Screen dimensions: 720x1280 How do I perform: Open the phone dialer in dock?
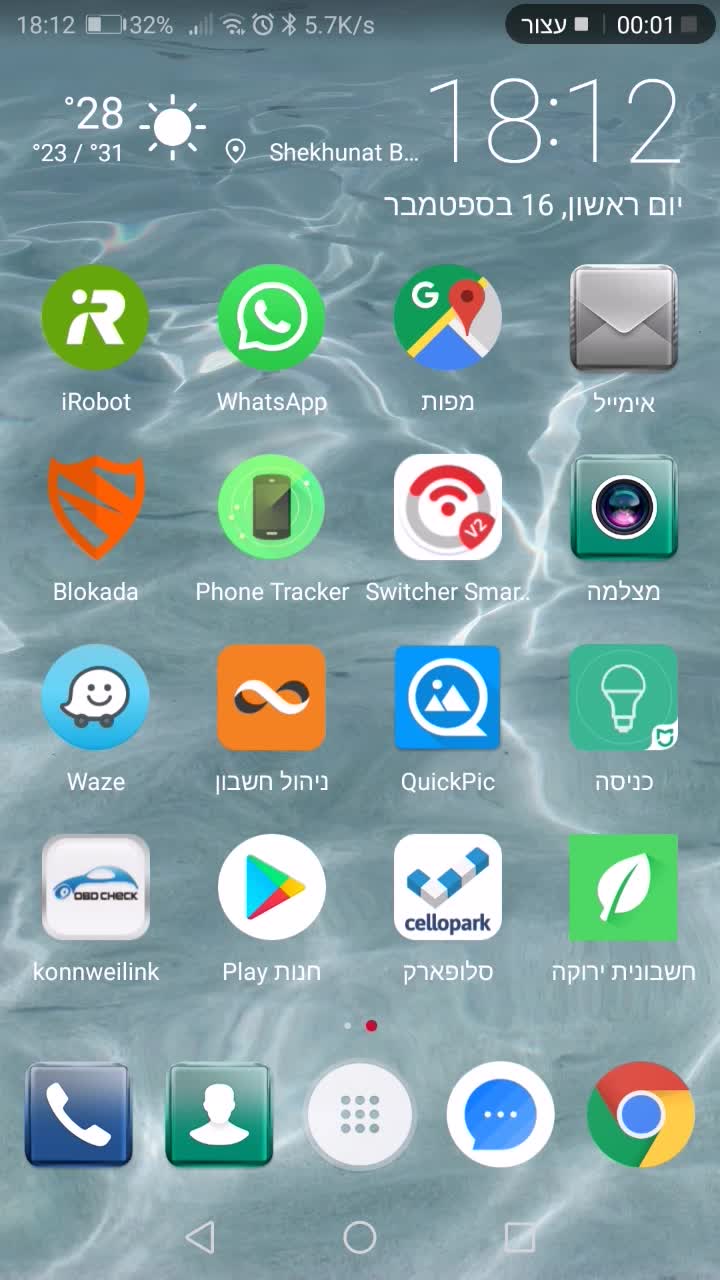[x=78, y=1115]
